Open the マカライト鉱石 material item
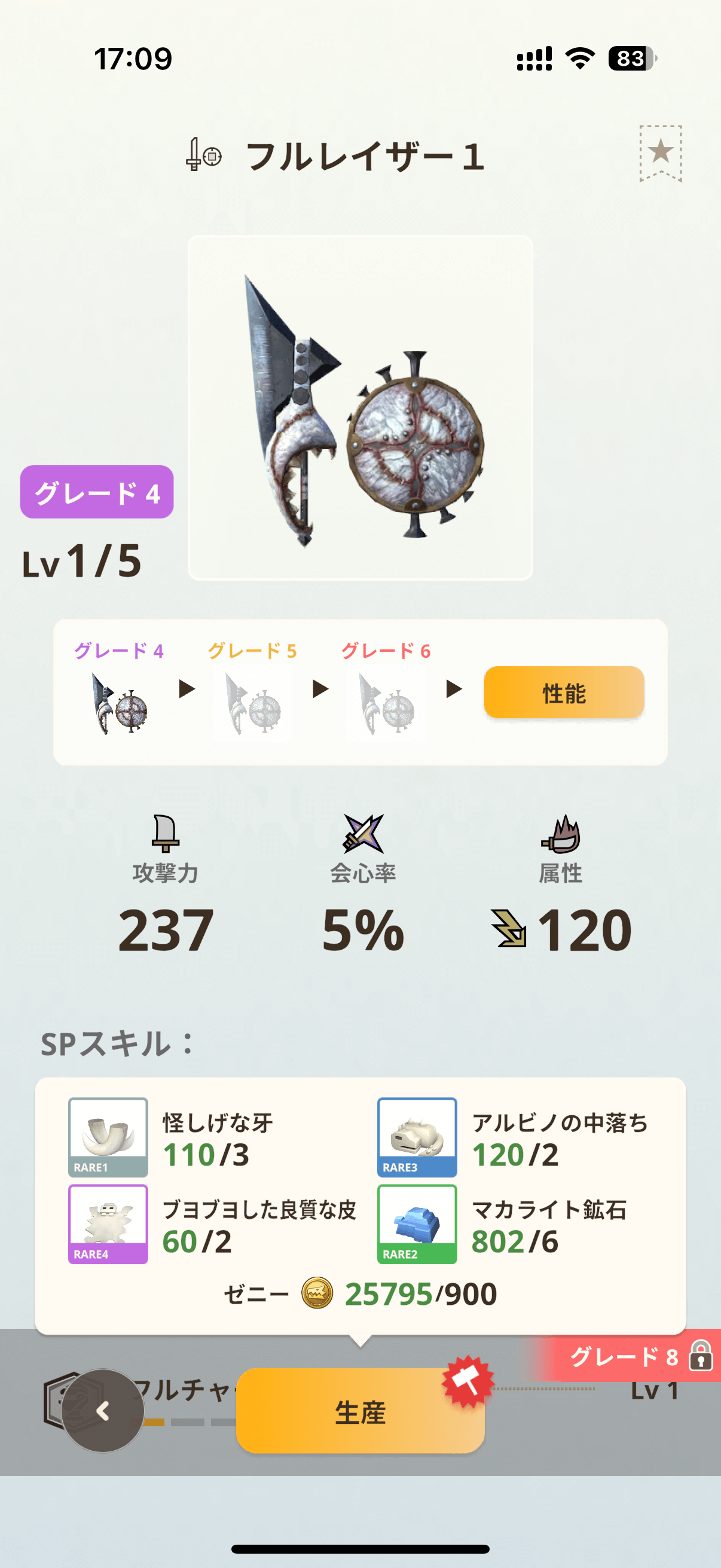721x1568 pixels. point(417,1224)
